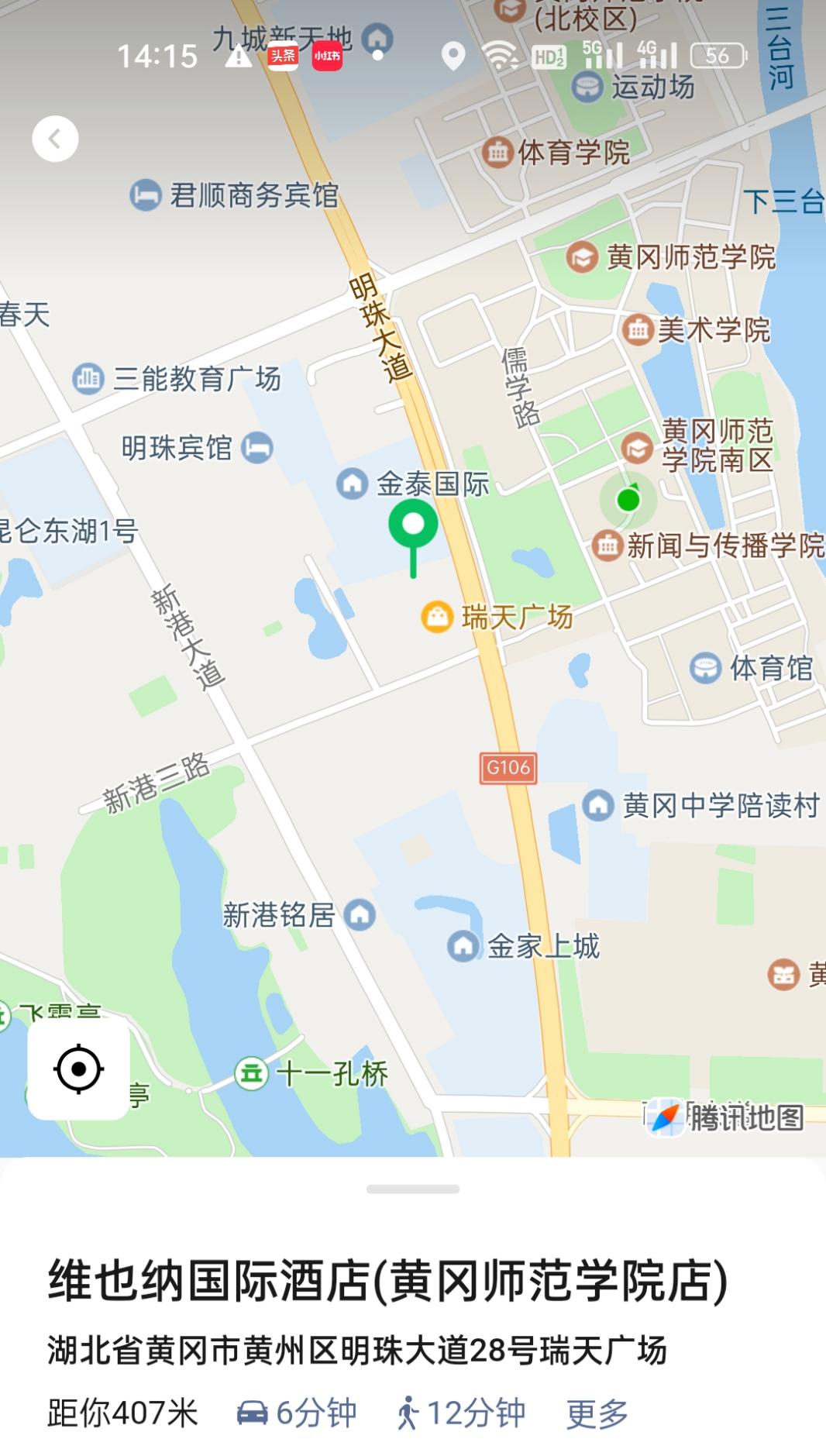Go back using the round arrow button
The width and height of the screenshot is (826, 1456).
[55, 139]
